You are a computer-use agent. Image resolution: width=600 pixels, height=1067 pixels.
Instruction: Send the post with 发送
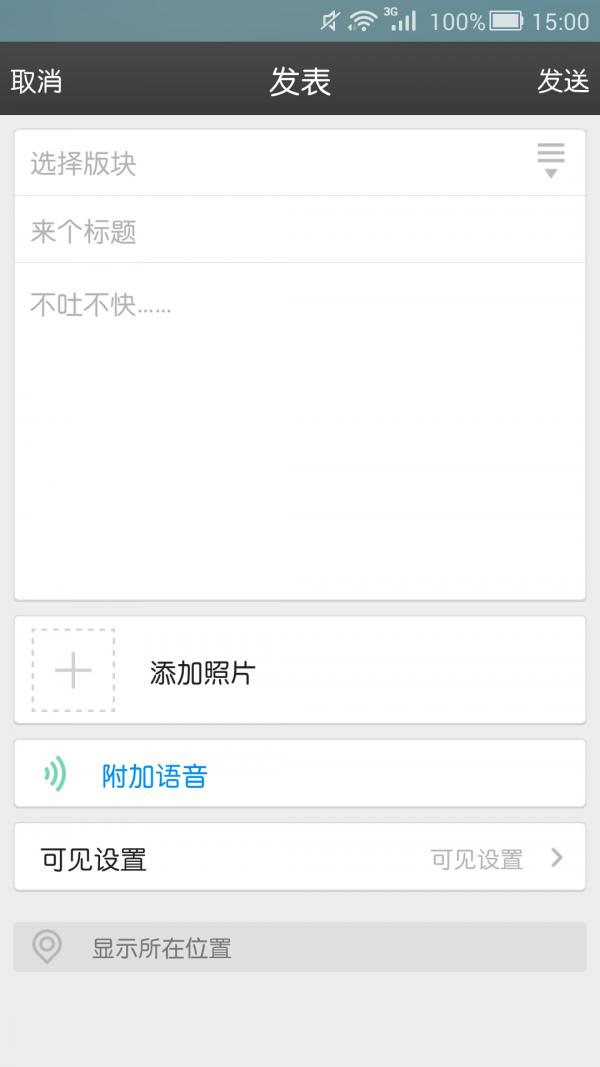(562, 82)
